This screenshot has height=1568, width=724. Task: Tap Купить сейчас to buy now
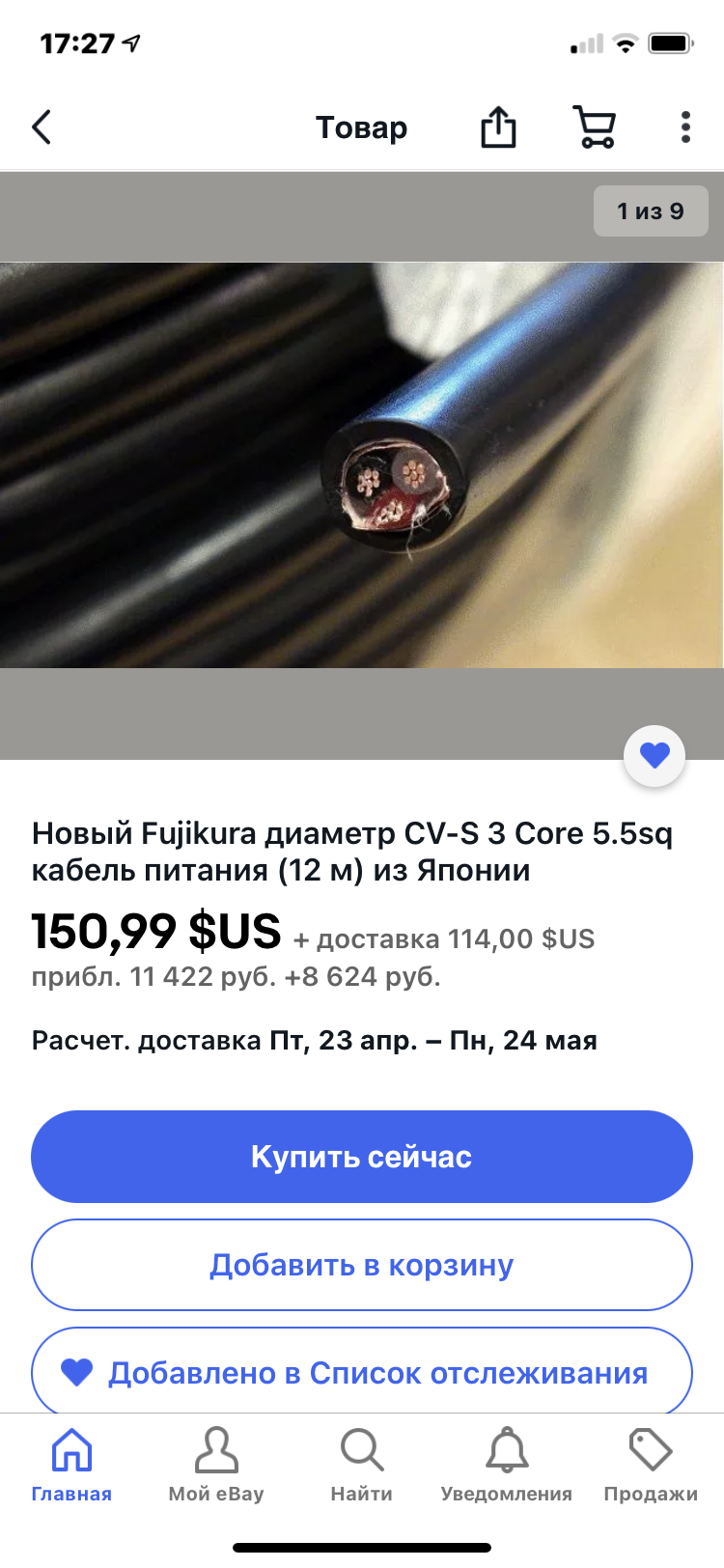pyautogui.click(x=362, y=1157)
